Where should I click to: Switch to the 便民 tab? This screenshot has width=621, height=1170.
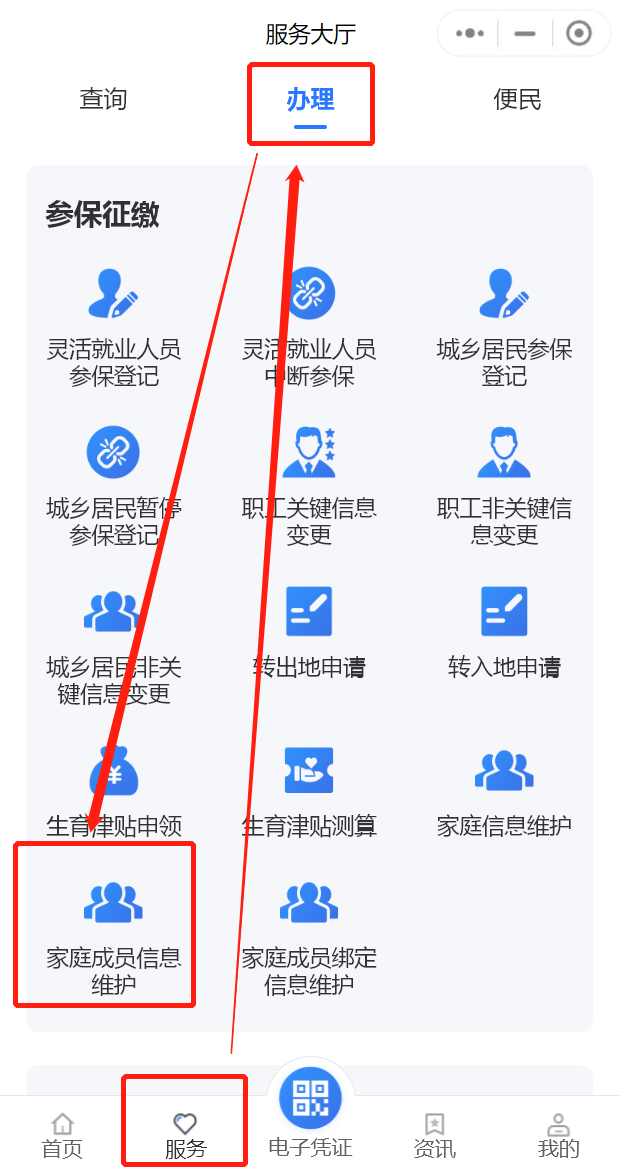(x=517, y=99)
